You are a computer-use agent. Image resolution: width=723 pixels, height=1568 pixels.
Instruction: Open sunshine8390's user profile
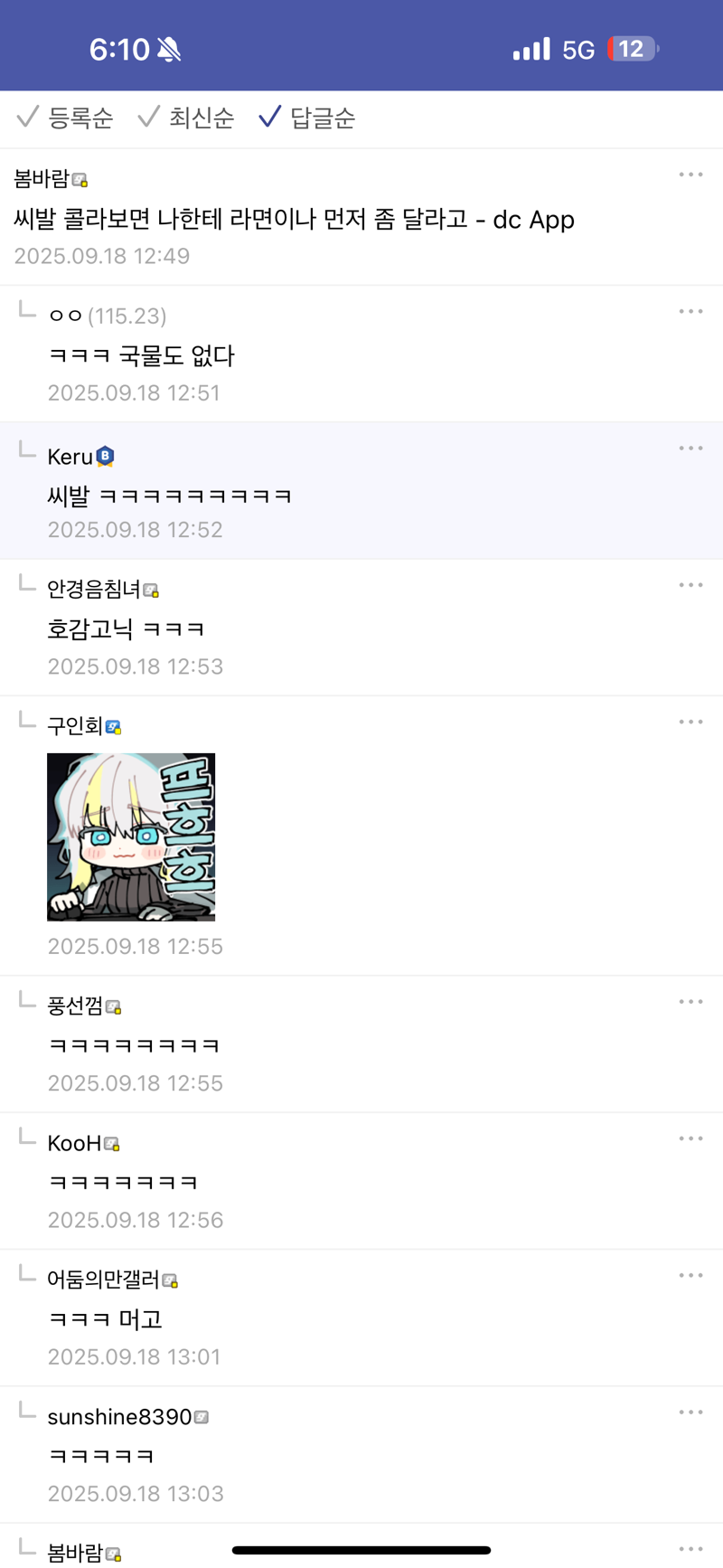point(119,1417)
